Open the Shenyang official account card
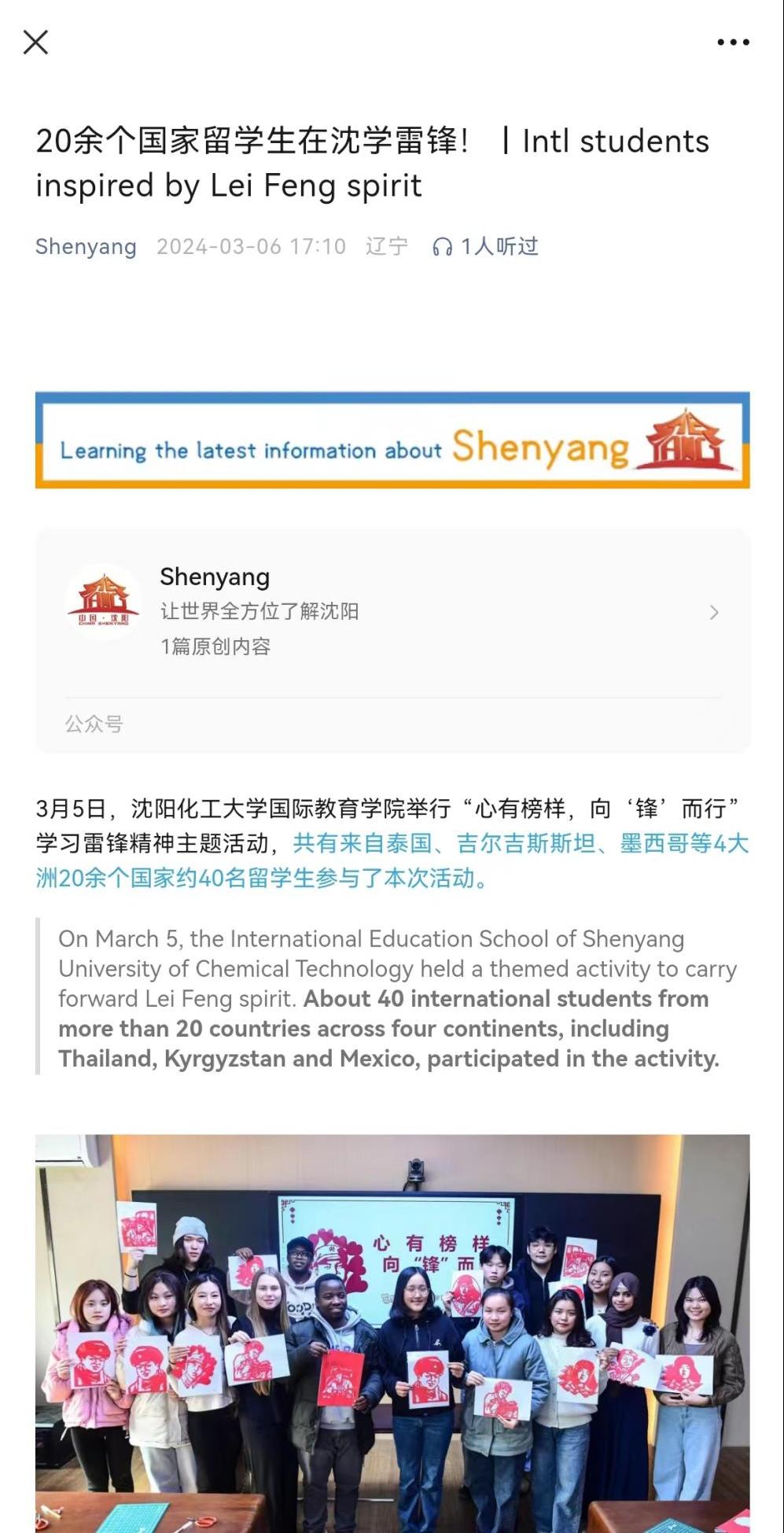Screen dimensions: 784x1533 [392, 613]
